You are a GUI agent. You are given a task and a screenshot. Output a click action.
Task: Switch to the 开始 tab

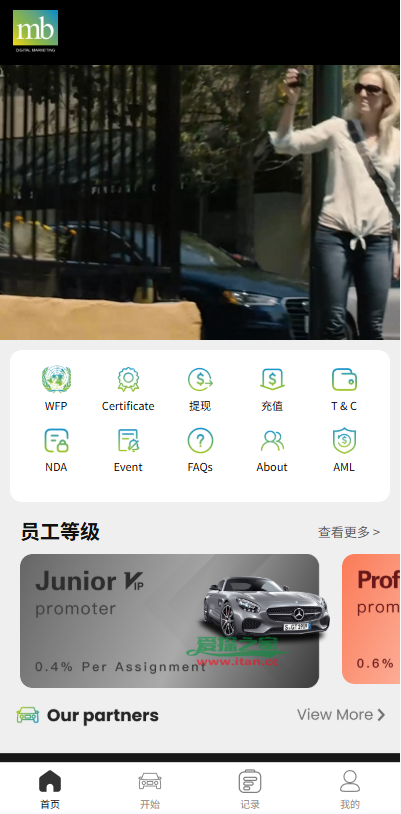point(150,790)
